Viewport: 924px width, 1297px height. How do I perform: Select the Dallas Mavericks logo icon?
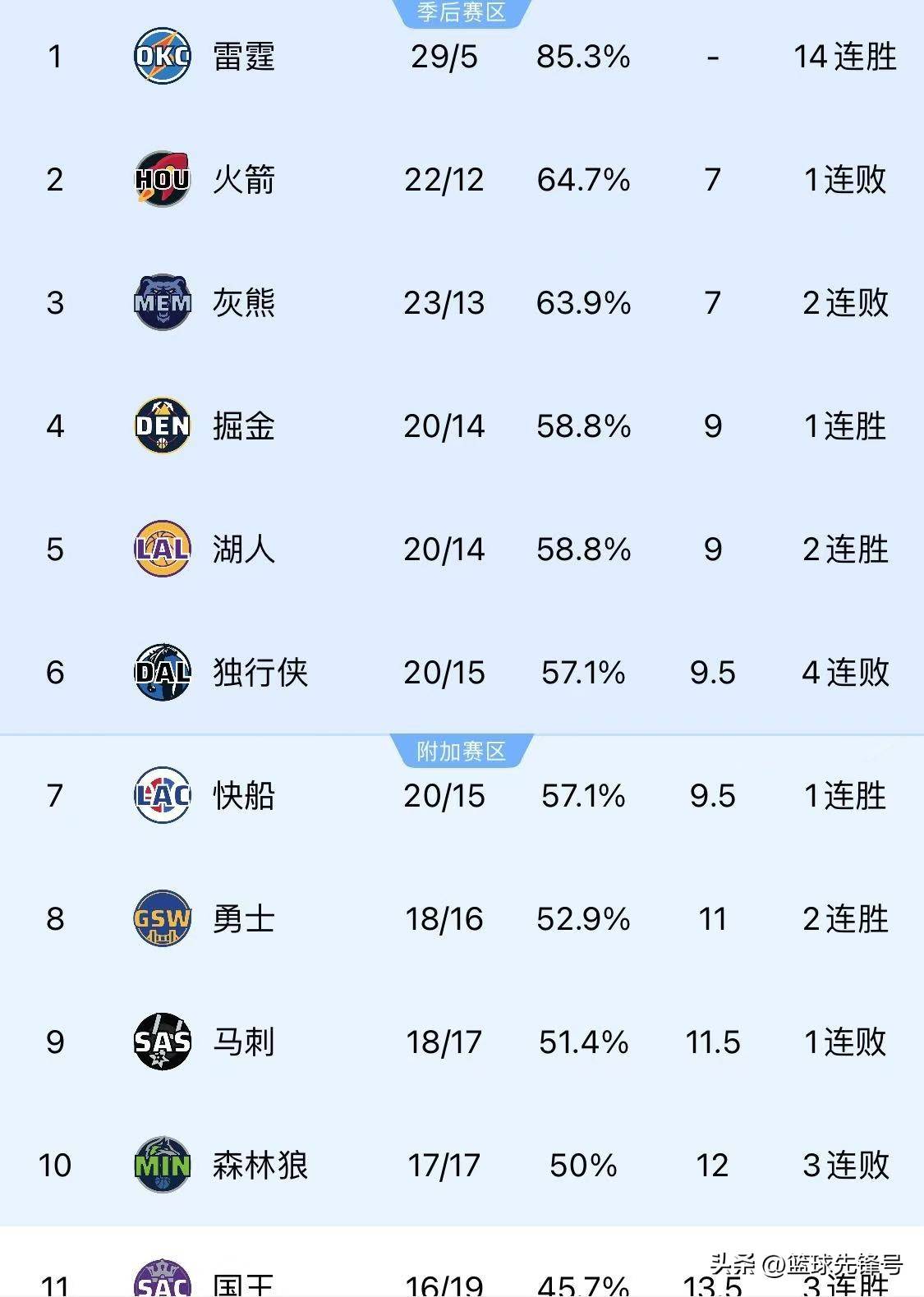point(162,672)
